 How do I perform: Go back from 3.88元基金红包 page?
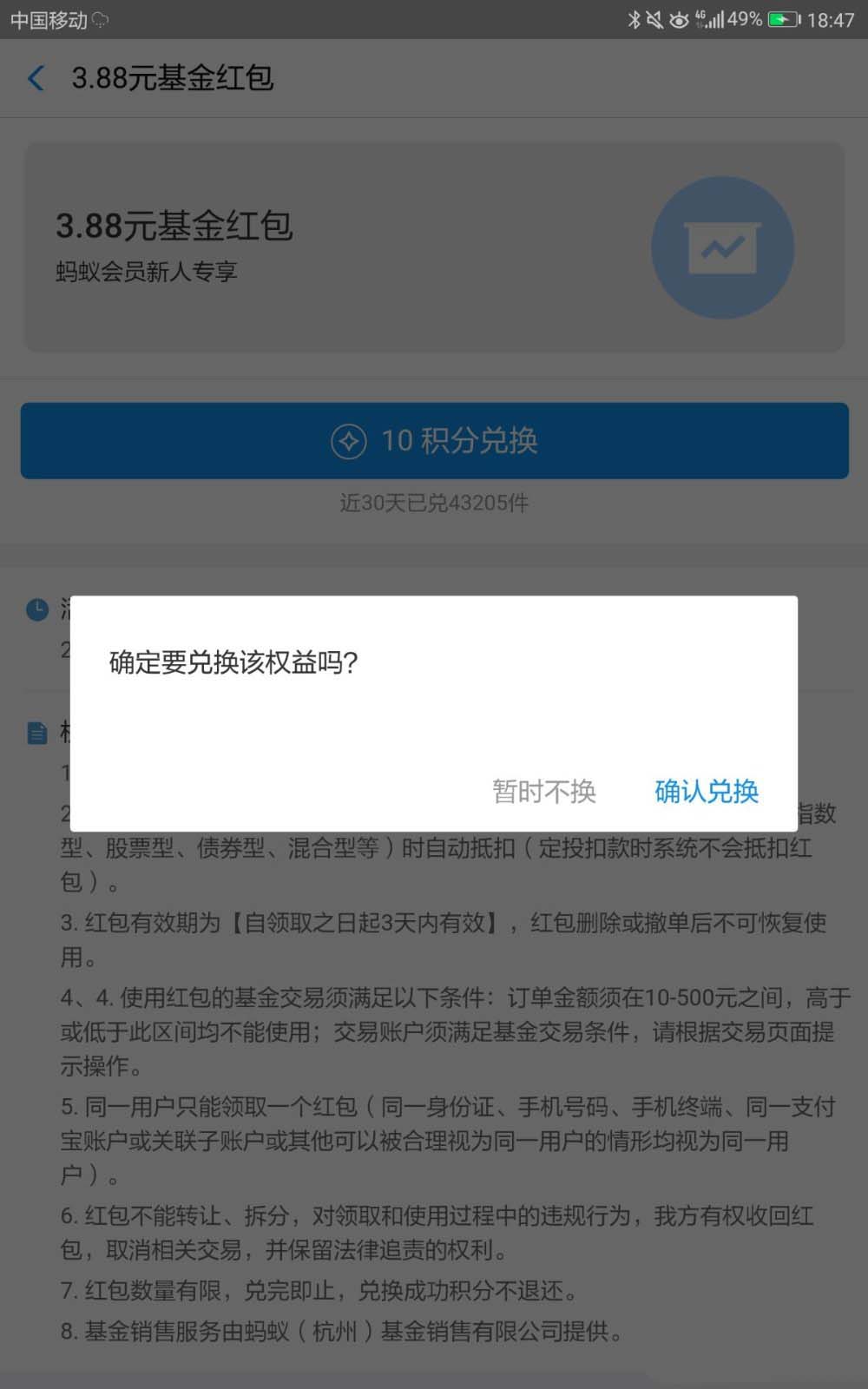36,78
